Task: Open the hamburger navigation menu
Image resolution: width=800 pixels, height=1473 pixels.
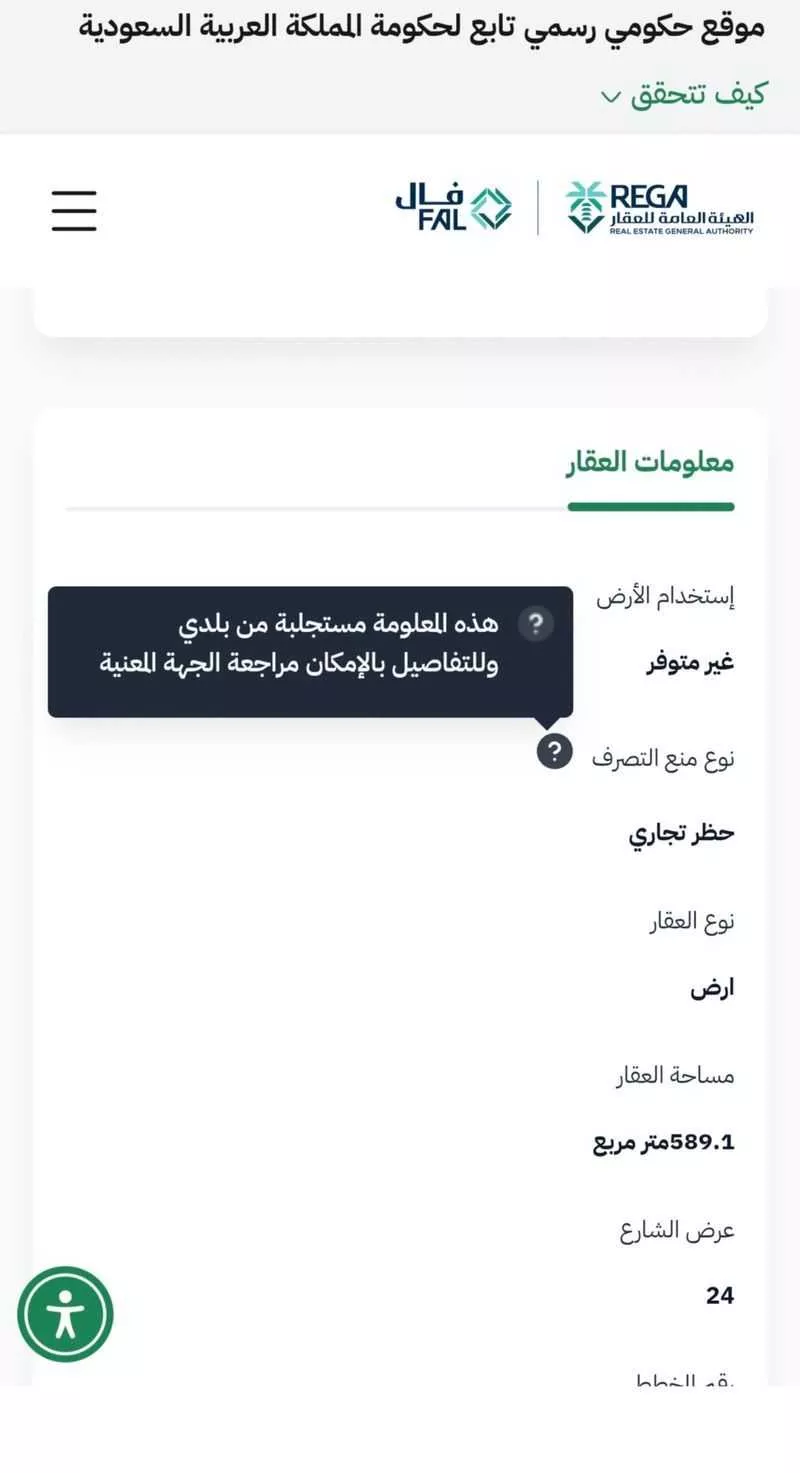Action: tap(72, 211)
